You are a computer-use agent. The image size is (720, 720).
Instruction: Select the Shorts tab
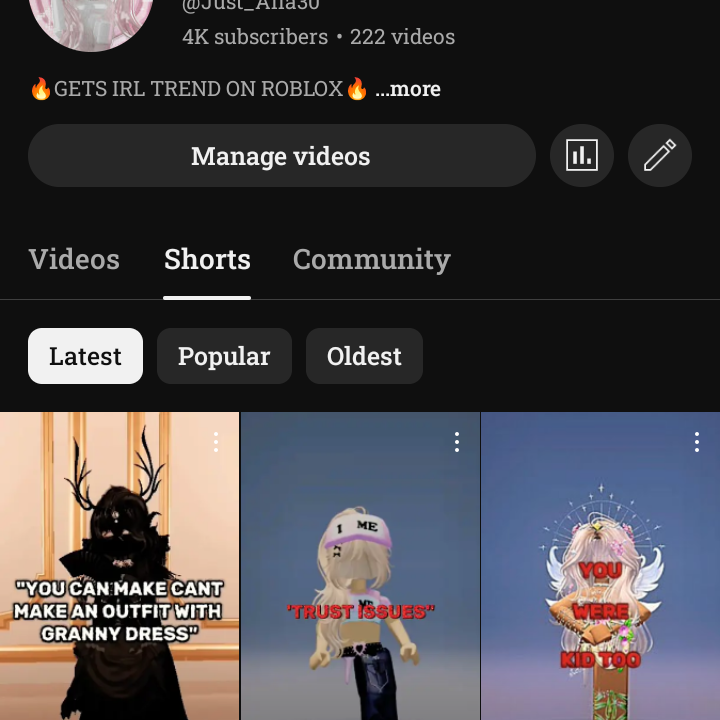pos(207,260)
